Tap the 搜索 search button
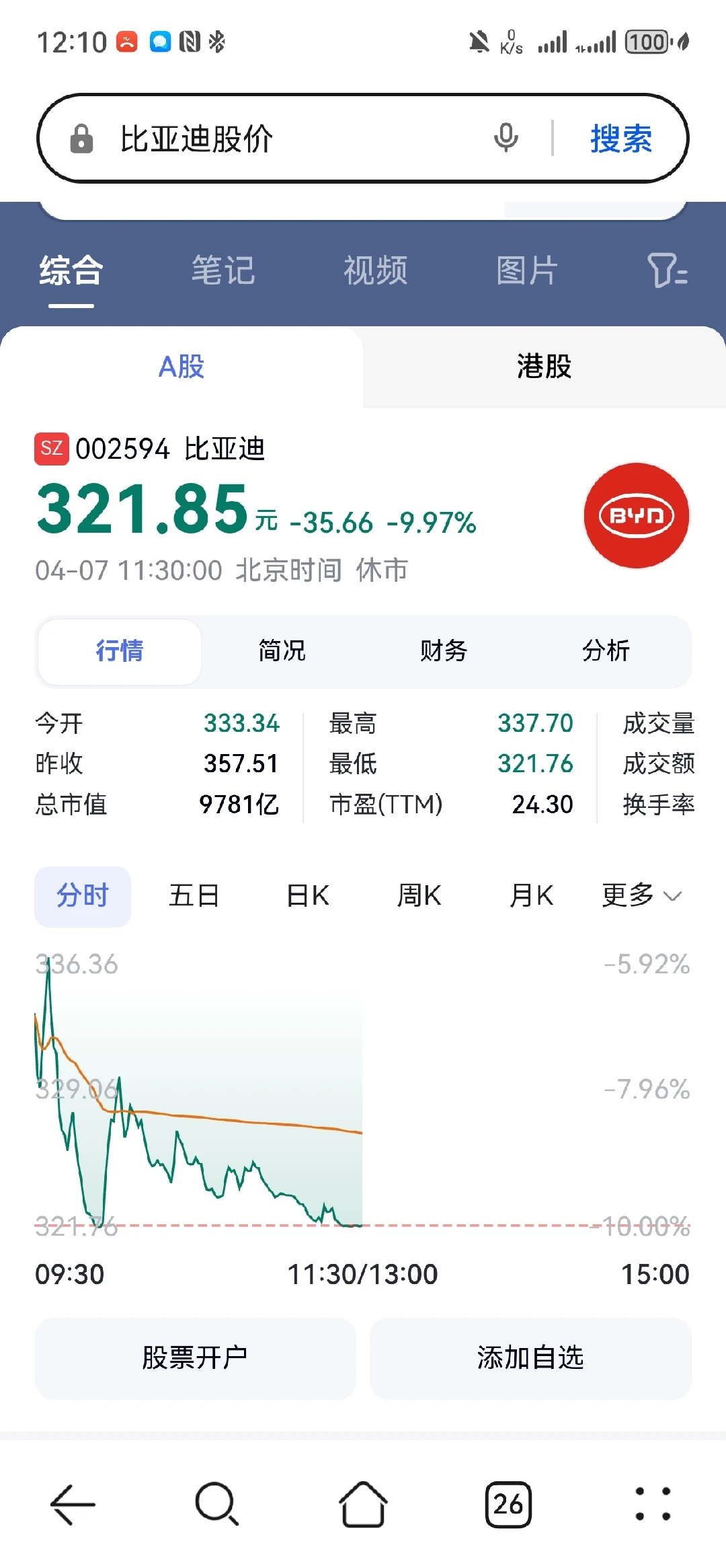The width and height of the screenshot is (726, 1568). 621,139
